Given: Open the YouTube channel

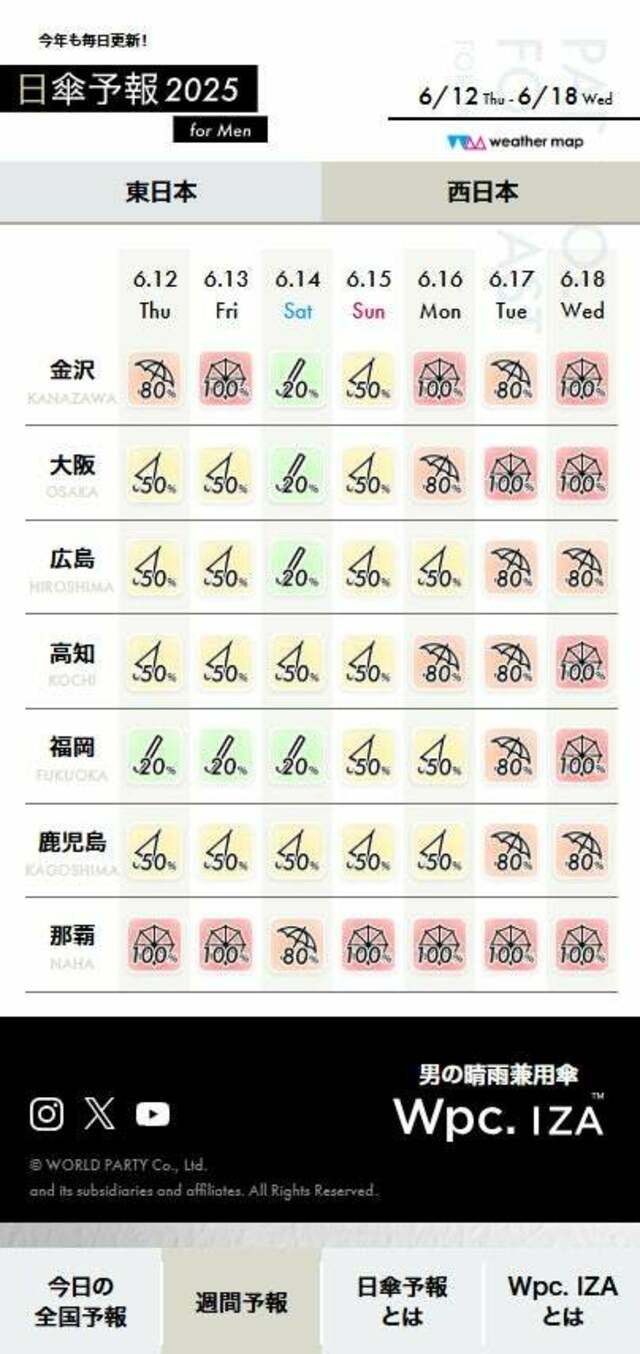Looking at the screenshot, I should pos(152,1114).
